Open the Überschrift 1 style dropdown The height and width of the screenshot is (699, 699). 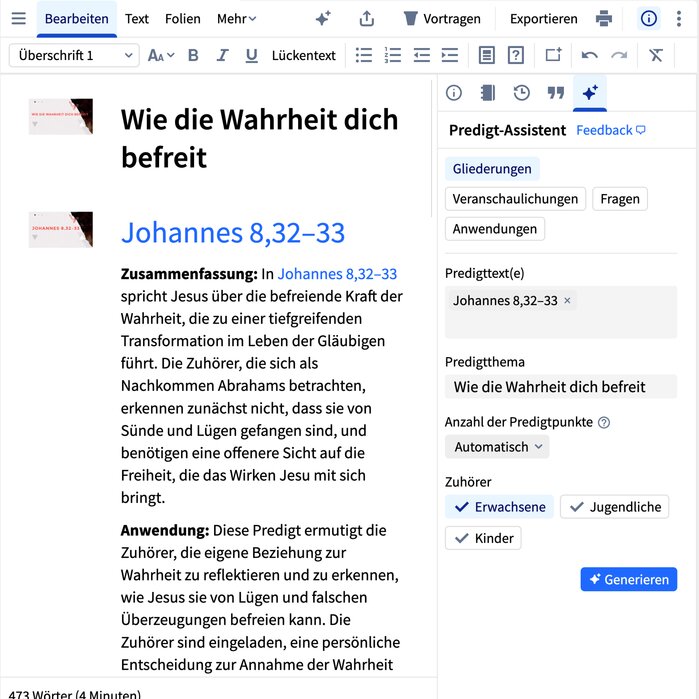(x=73, y=55)
